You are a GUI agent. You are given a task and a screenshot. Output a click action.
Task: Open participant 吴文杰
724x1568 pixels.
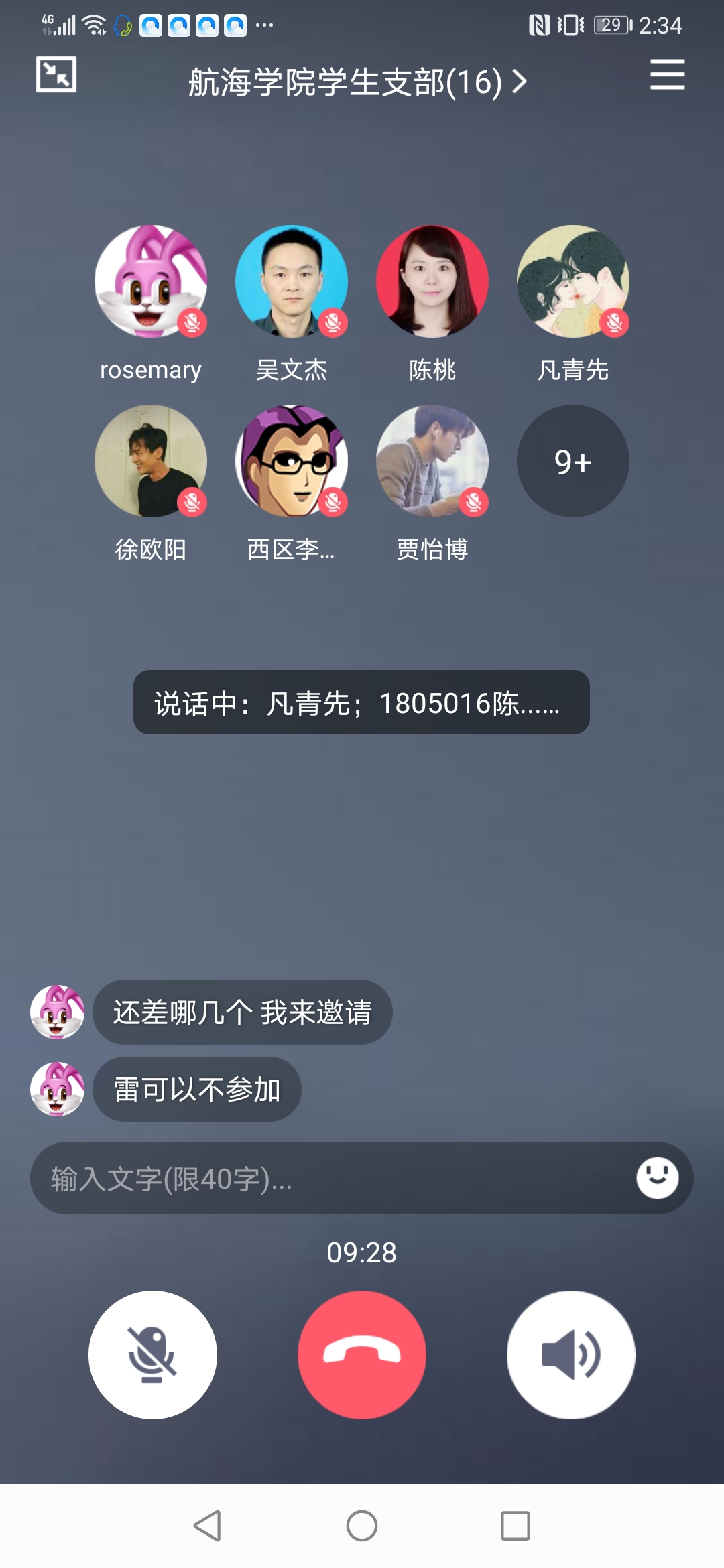click(292, 281)
